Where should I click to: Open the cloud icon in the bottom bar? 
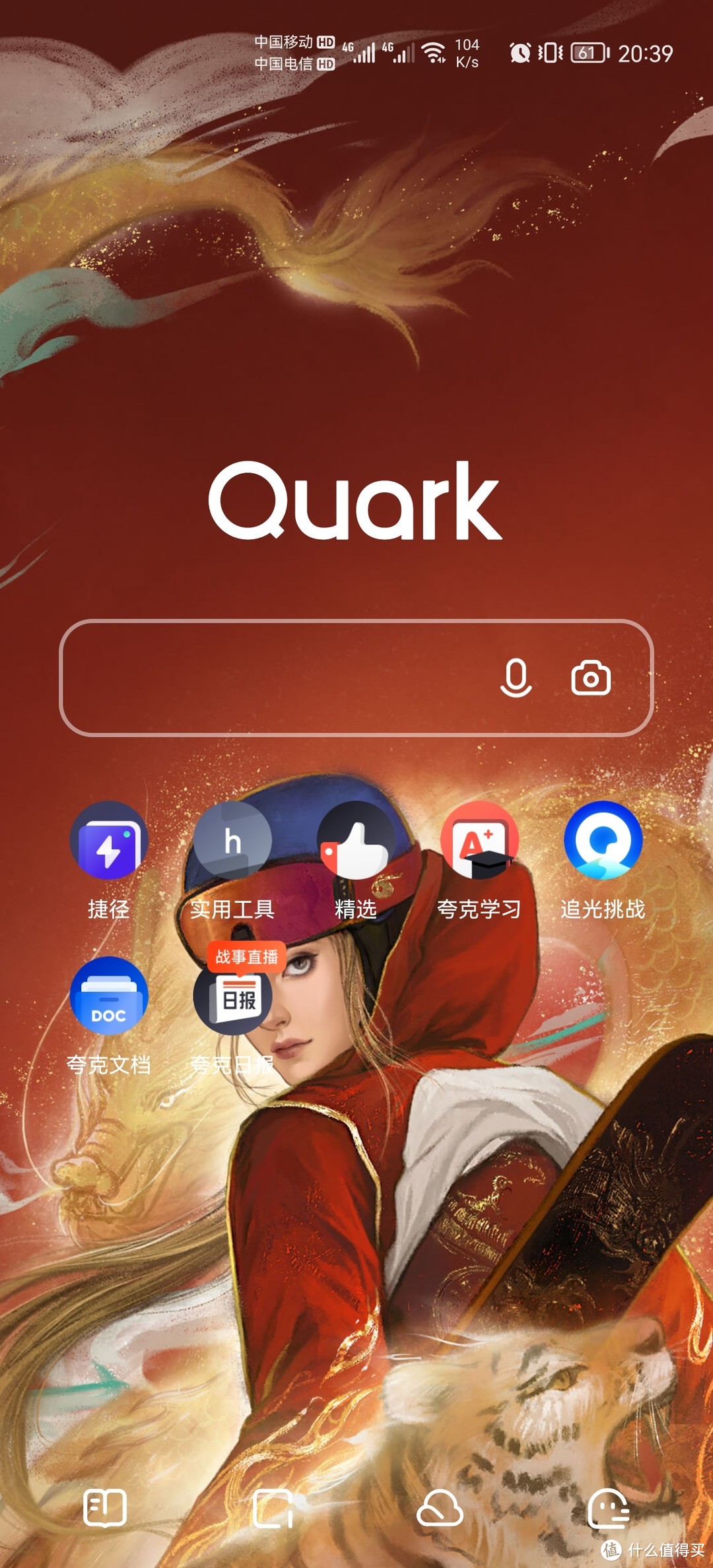pyautogui.click(x=440, y=1508)
